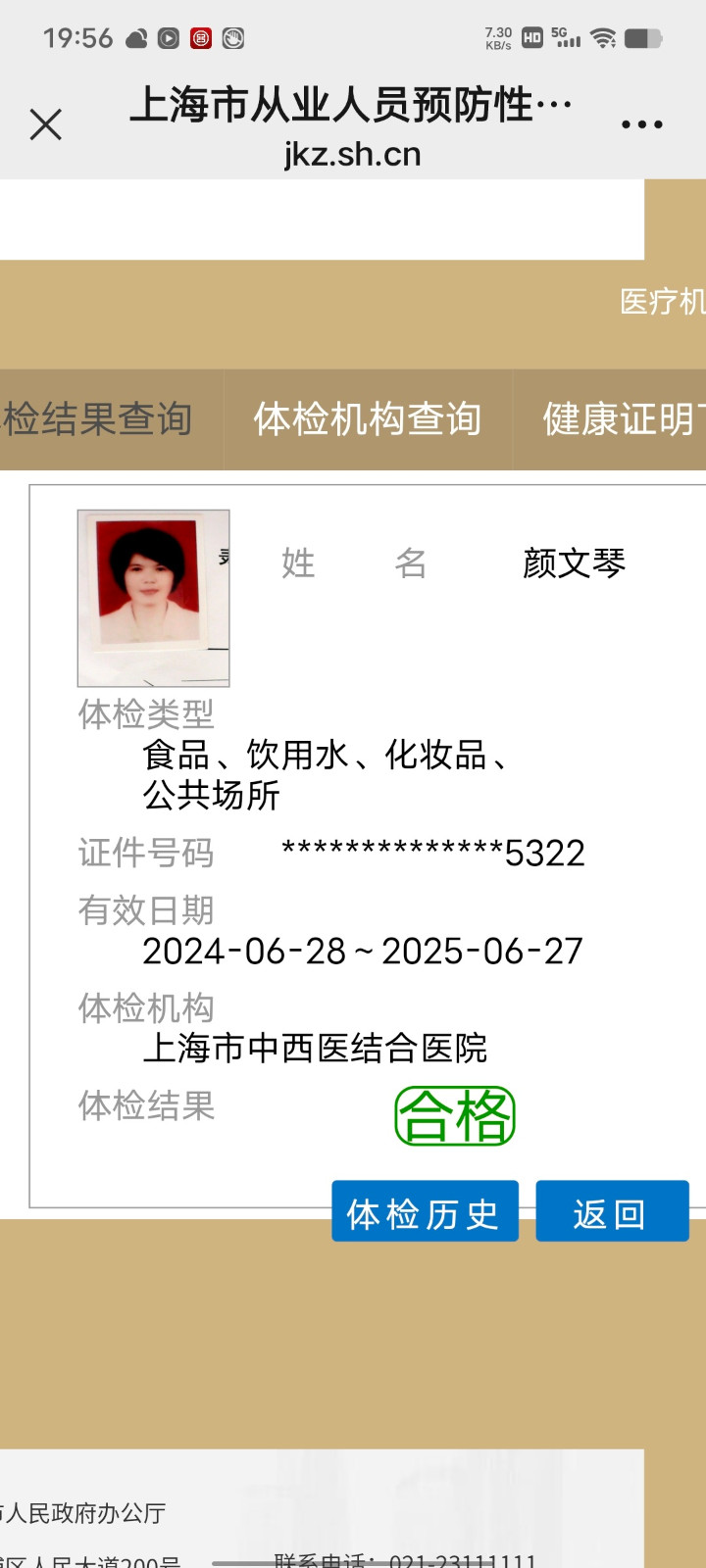Screen dimensions: 706x1568
Task: Open the three-dot overflow menu
Action: coord(642,125)
